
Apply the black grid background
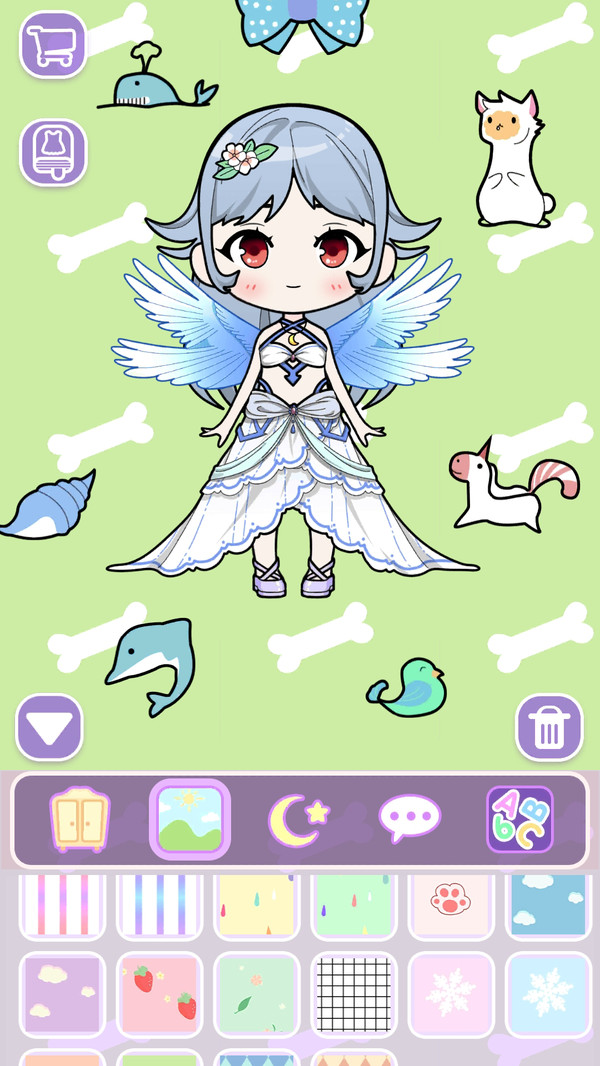(x=354, y=994)
